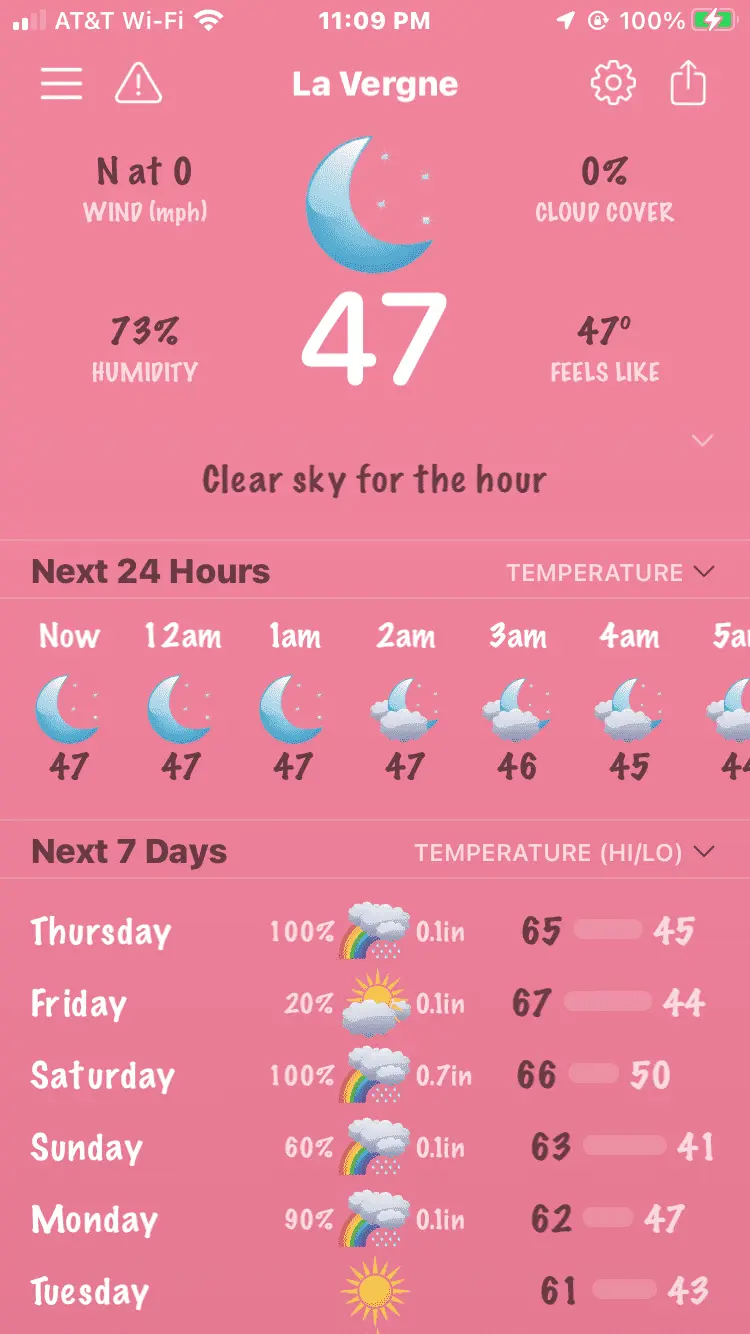Expand current conditions details chevron
This screenshot has width=750, height=1334.
pyautogui.click(x=703, y=441)
